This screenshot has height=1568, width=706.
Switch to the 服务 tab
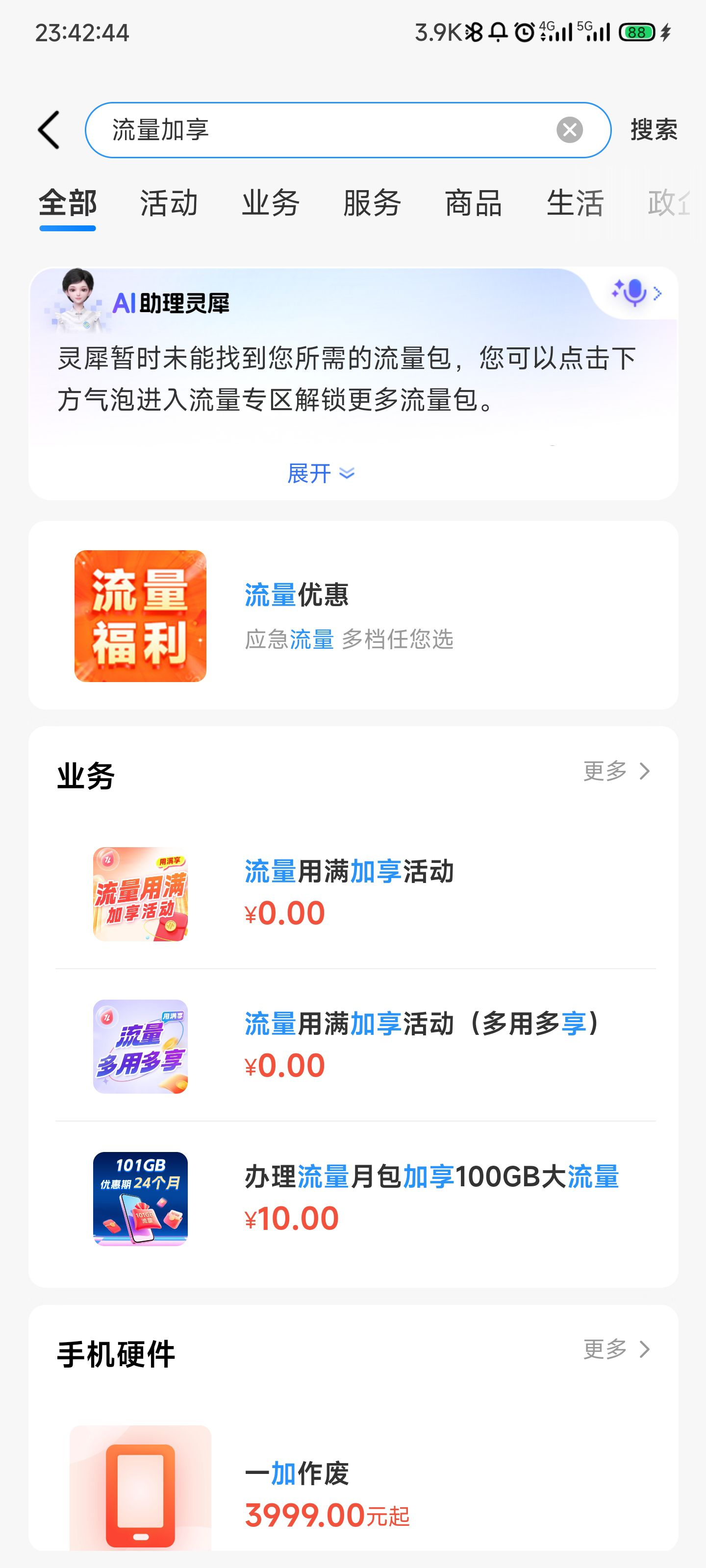[372, 203]
